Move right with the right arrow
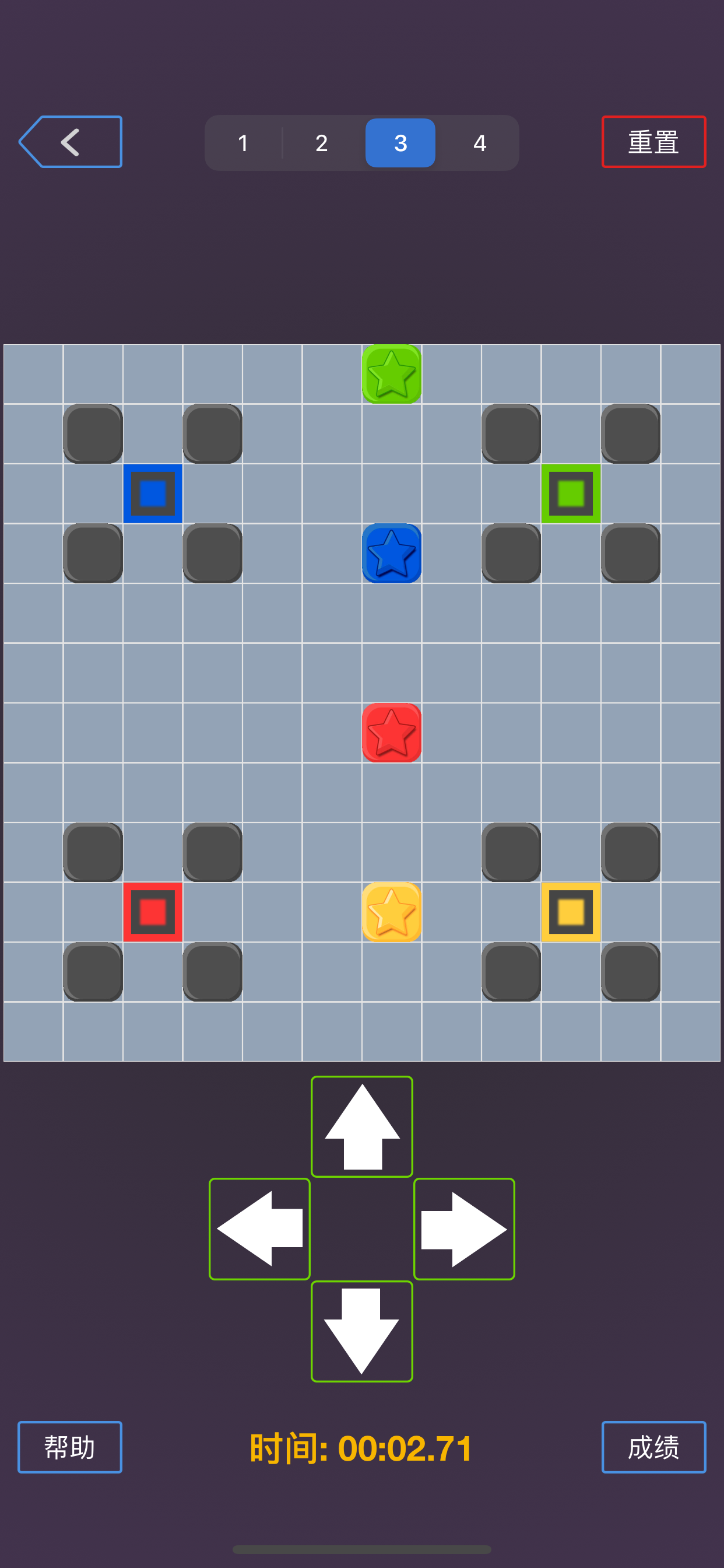This screenshot has width=724, height=1568. click(464, 1228)
